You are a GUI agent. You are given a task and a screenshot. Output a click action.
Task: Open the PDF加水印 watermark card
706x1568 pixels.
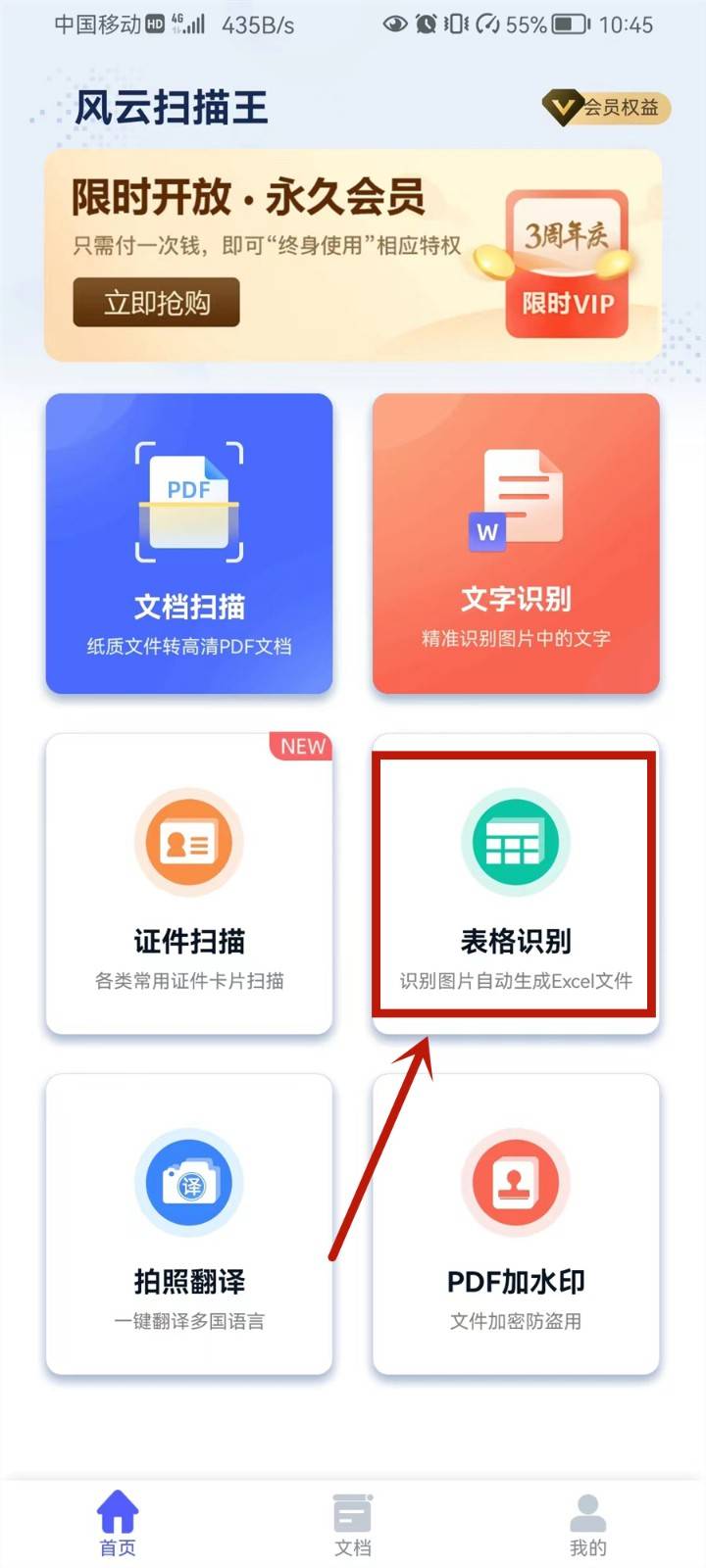pos(516,1224)
